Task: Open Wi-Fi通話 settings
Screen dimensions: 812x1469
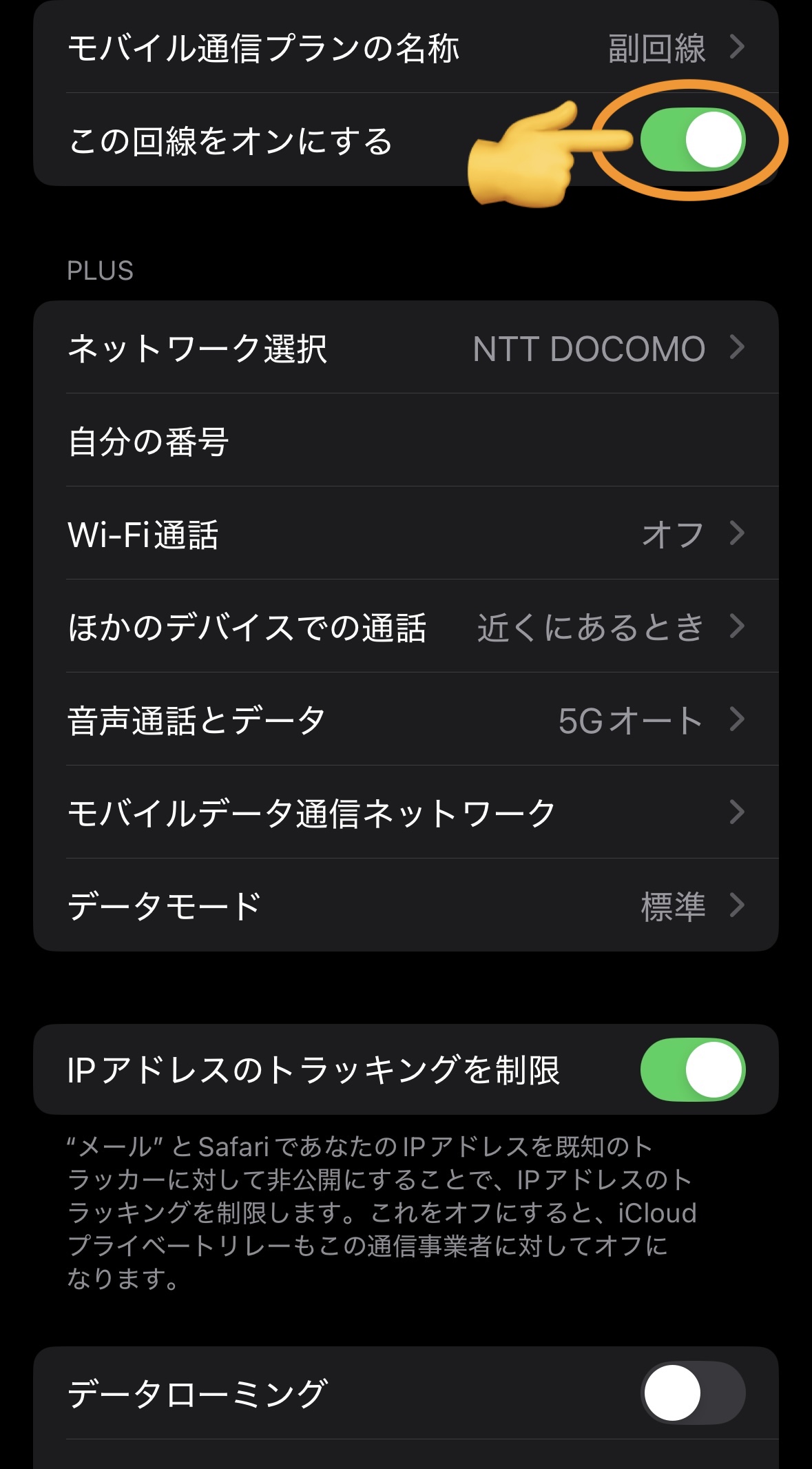Action: [x=406, y=534]
